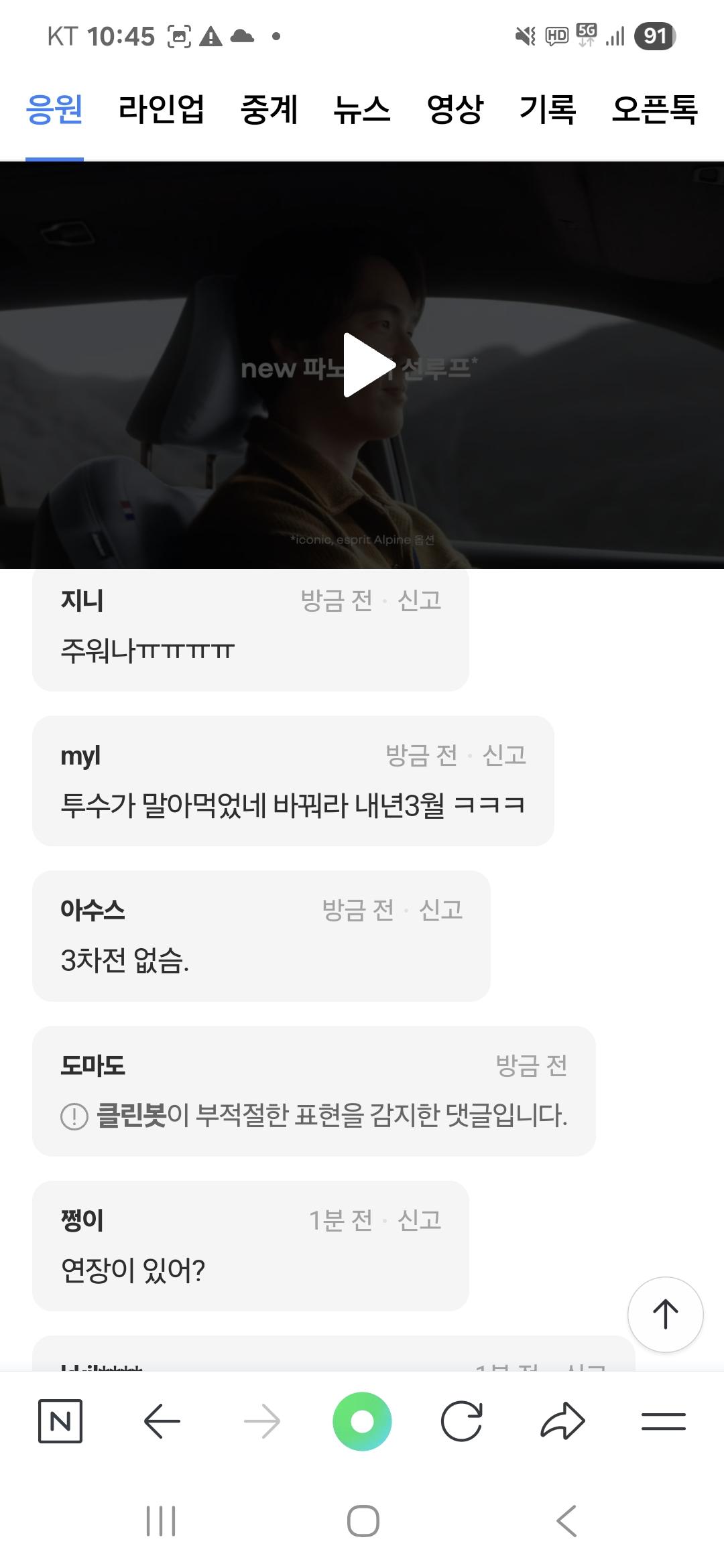Viewport: 724px width, 1568px height.
Task: Go to the 기록 tab
Action: pos(547,111)
